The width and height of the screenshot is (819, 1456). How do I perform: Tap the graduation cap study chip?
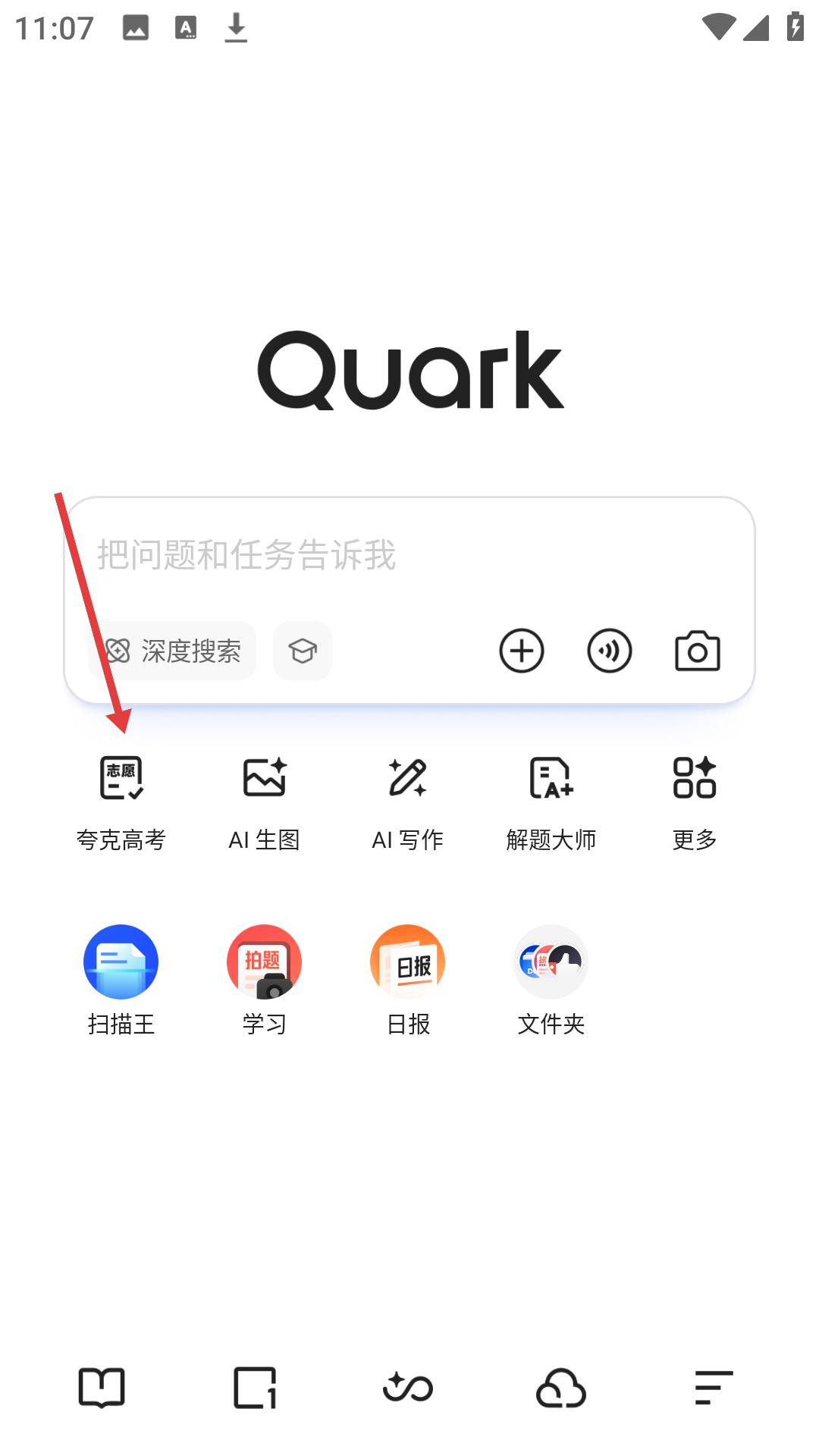click(303, 651)
